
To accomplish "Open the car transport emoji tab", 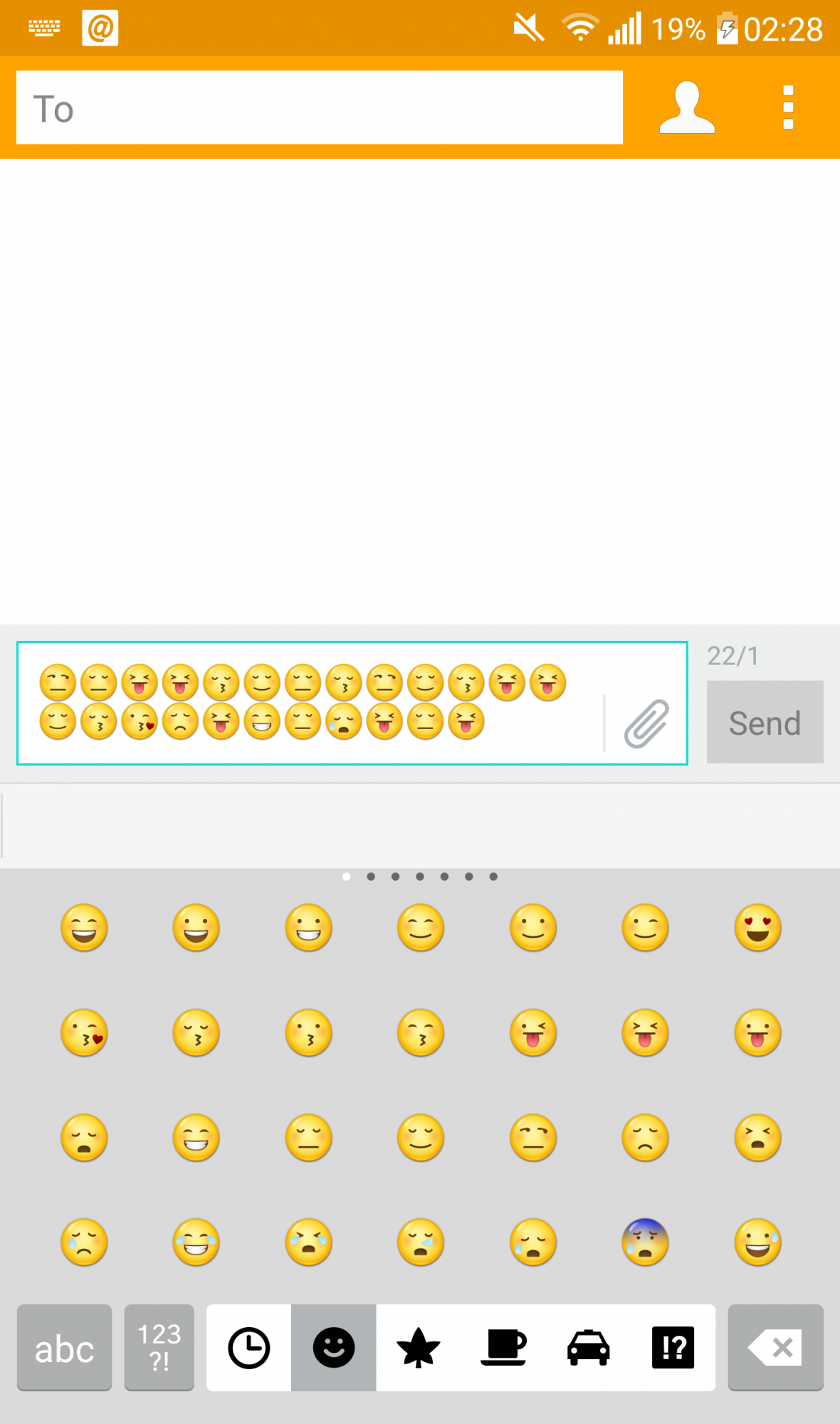I will (588, 1348).
